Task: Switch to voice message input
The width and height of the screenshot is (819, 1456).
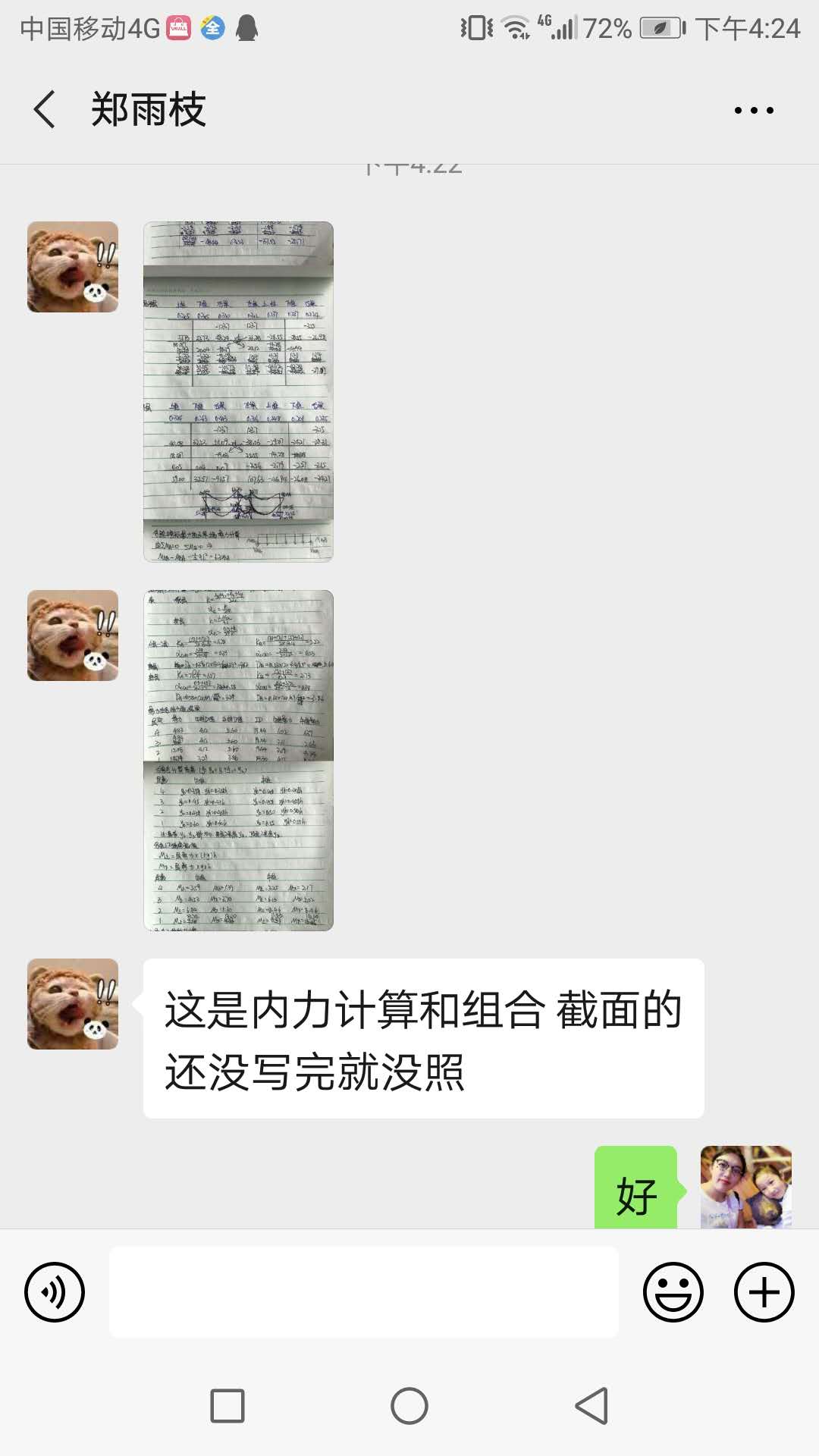Action: (55, 1292)
